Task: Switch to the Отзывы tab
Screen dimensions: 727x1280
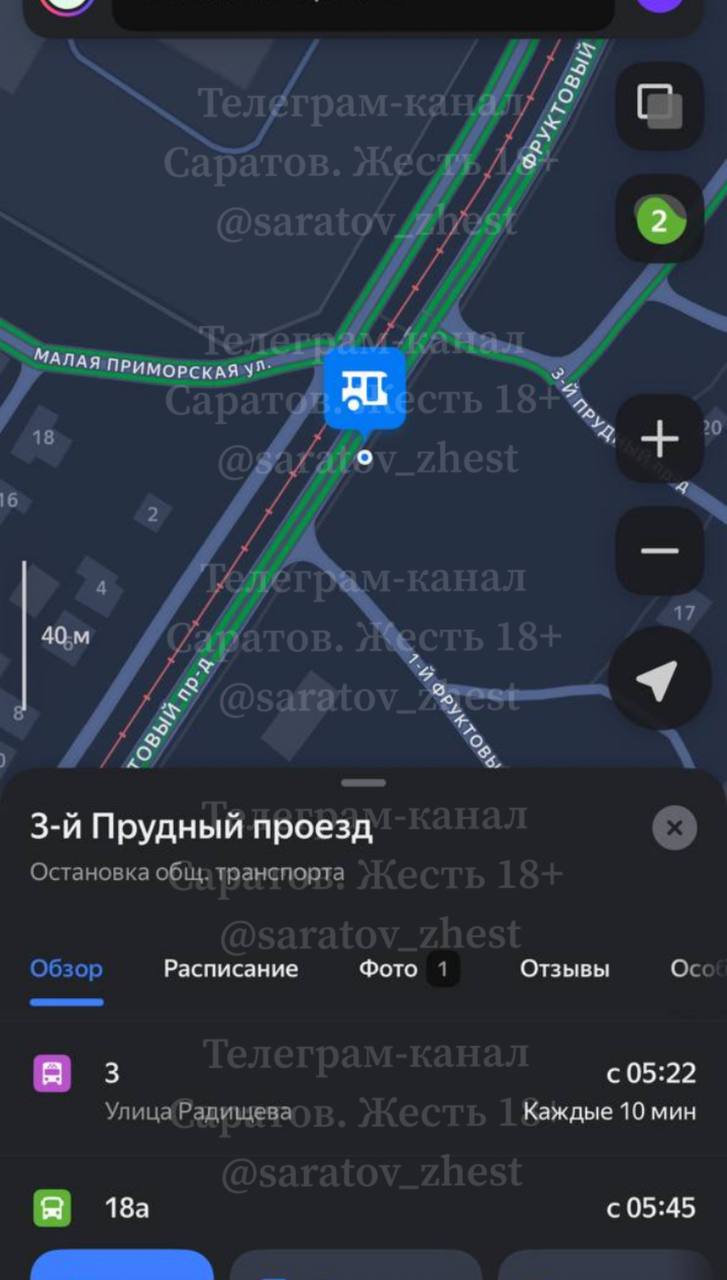Action: click(x=564, y=968)
